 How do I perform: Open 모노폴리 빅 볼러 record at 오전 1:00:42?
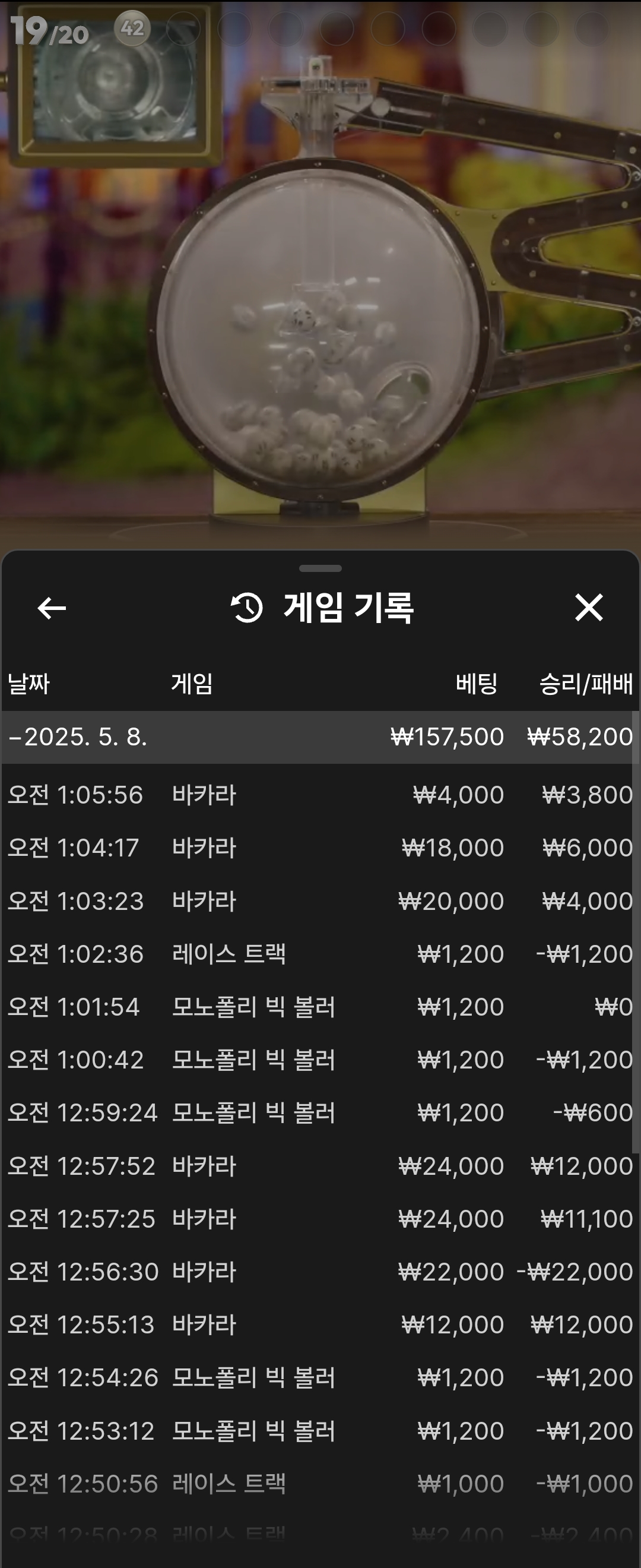coord(320,1060)
